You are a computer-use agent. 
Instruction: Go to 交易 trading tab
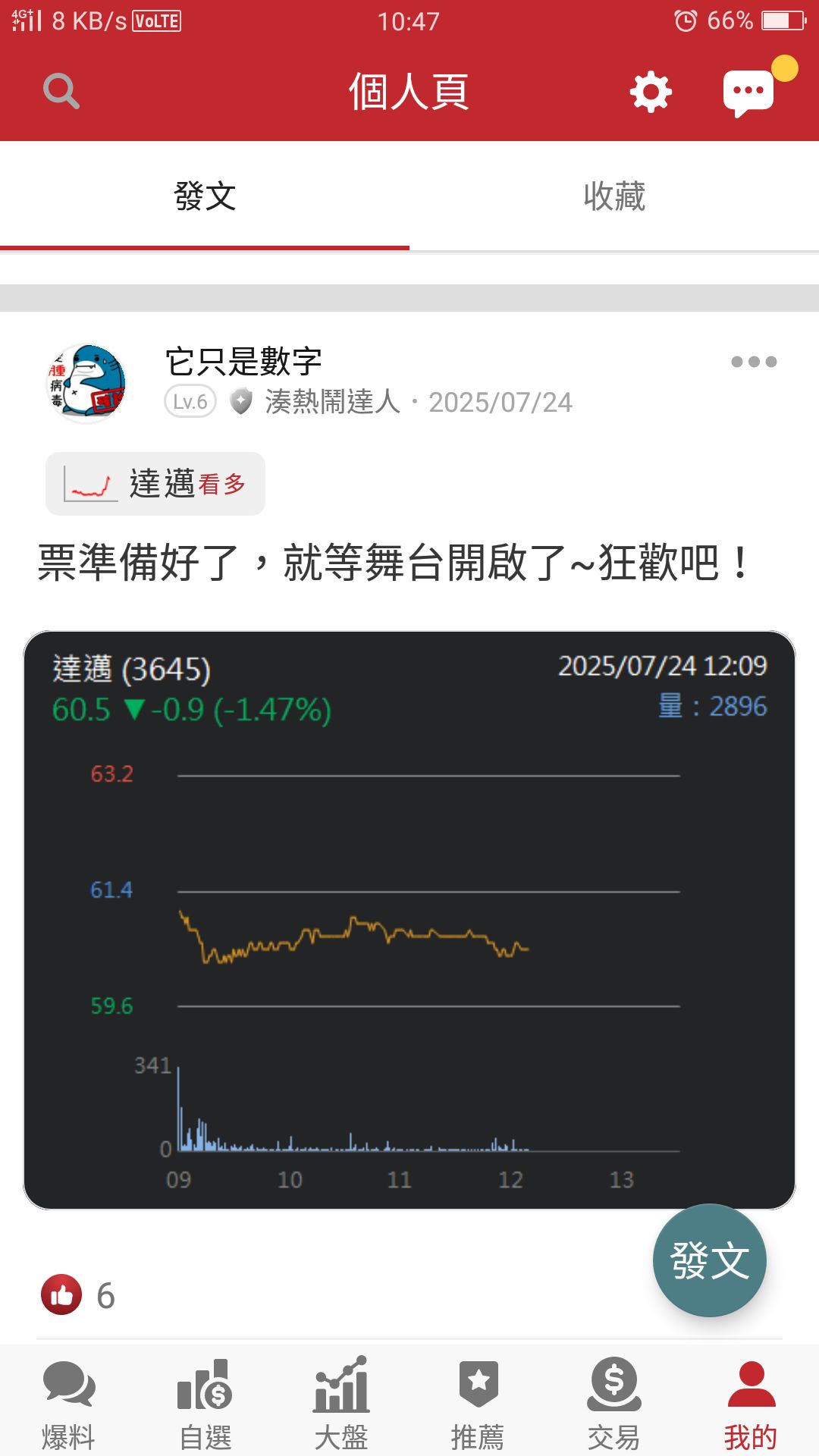[614, 1403]
